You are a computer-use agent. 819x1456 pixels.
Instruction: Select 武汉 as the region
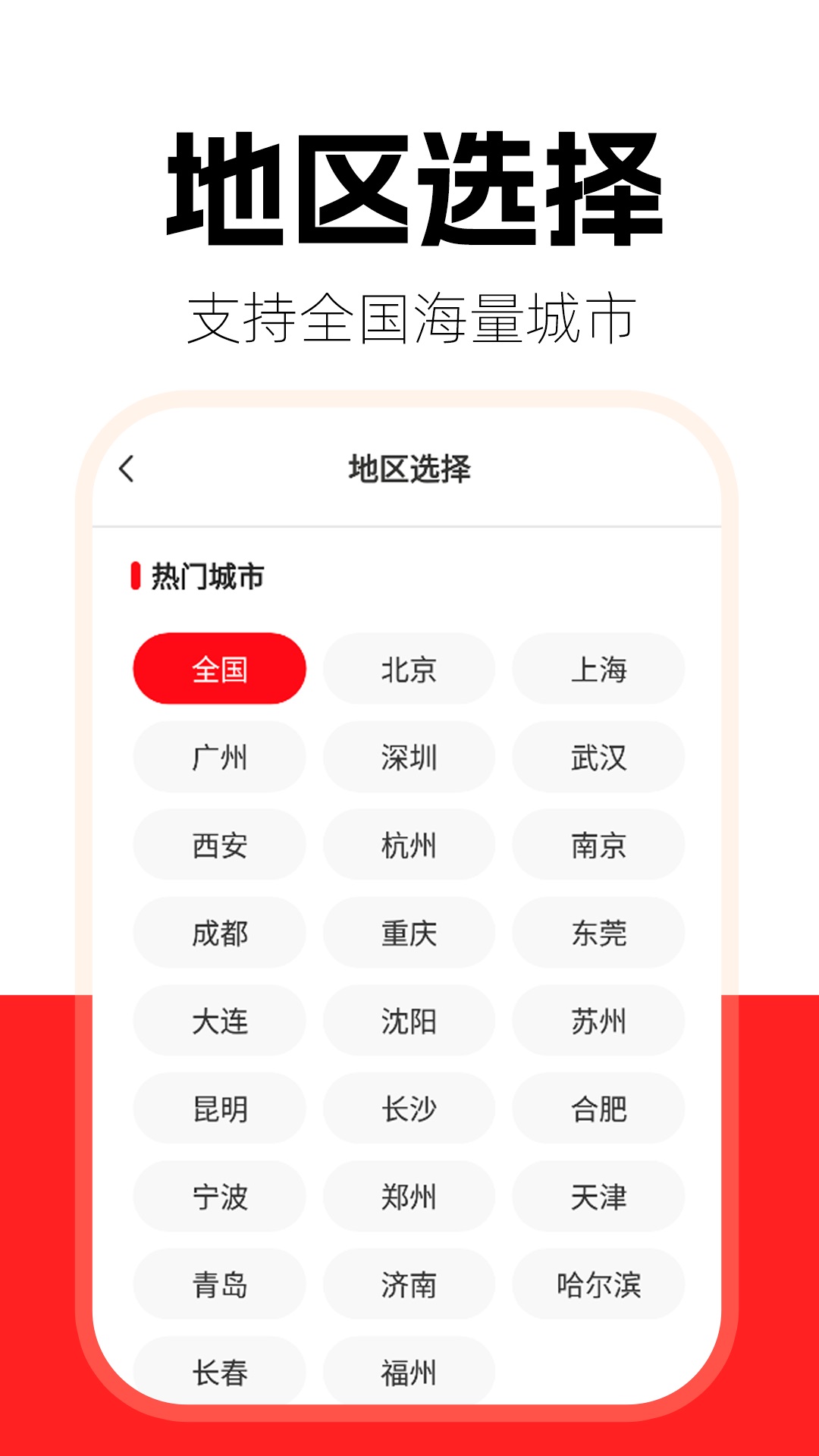597,757
